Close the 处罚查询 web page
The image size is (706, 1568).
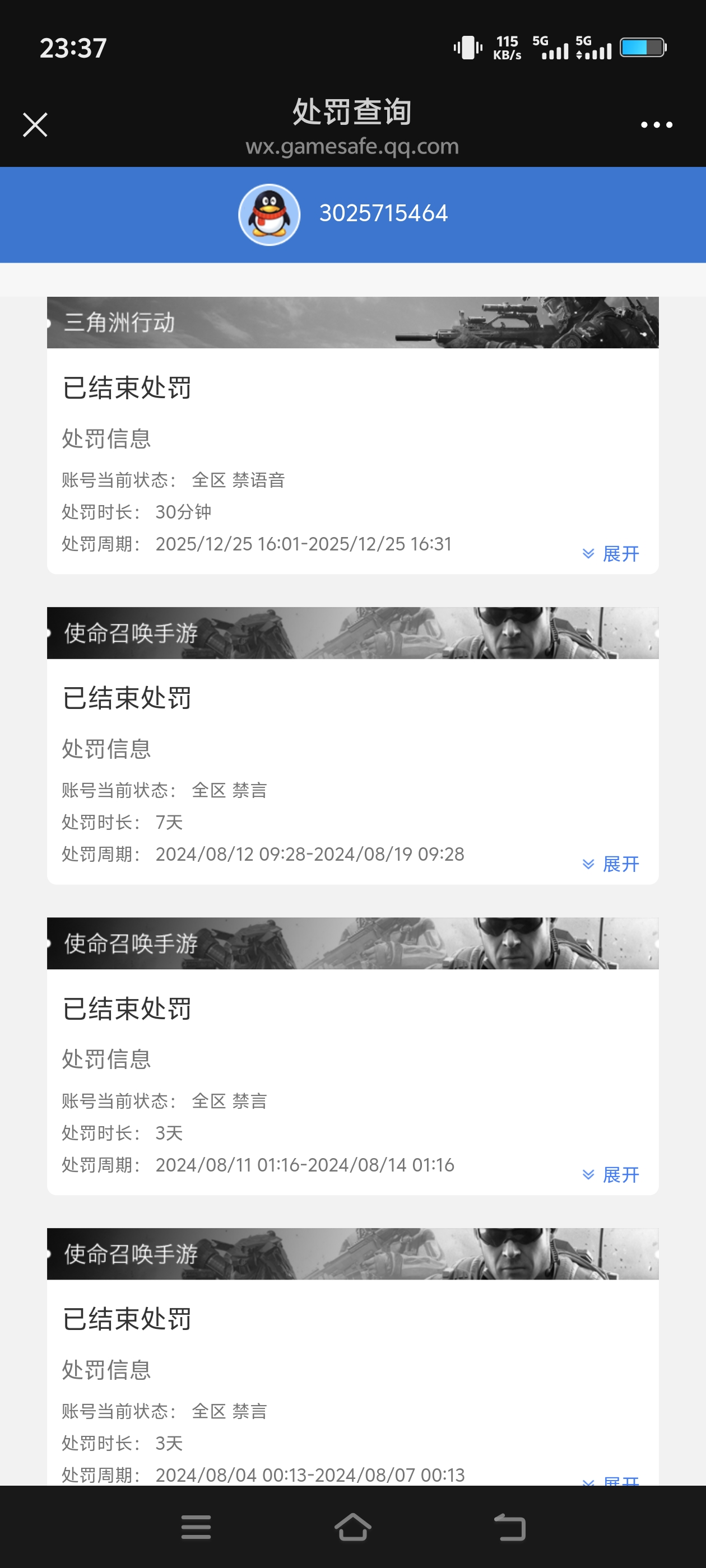(35, 125)
